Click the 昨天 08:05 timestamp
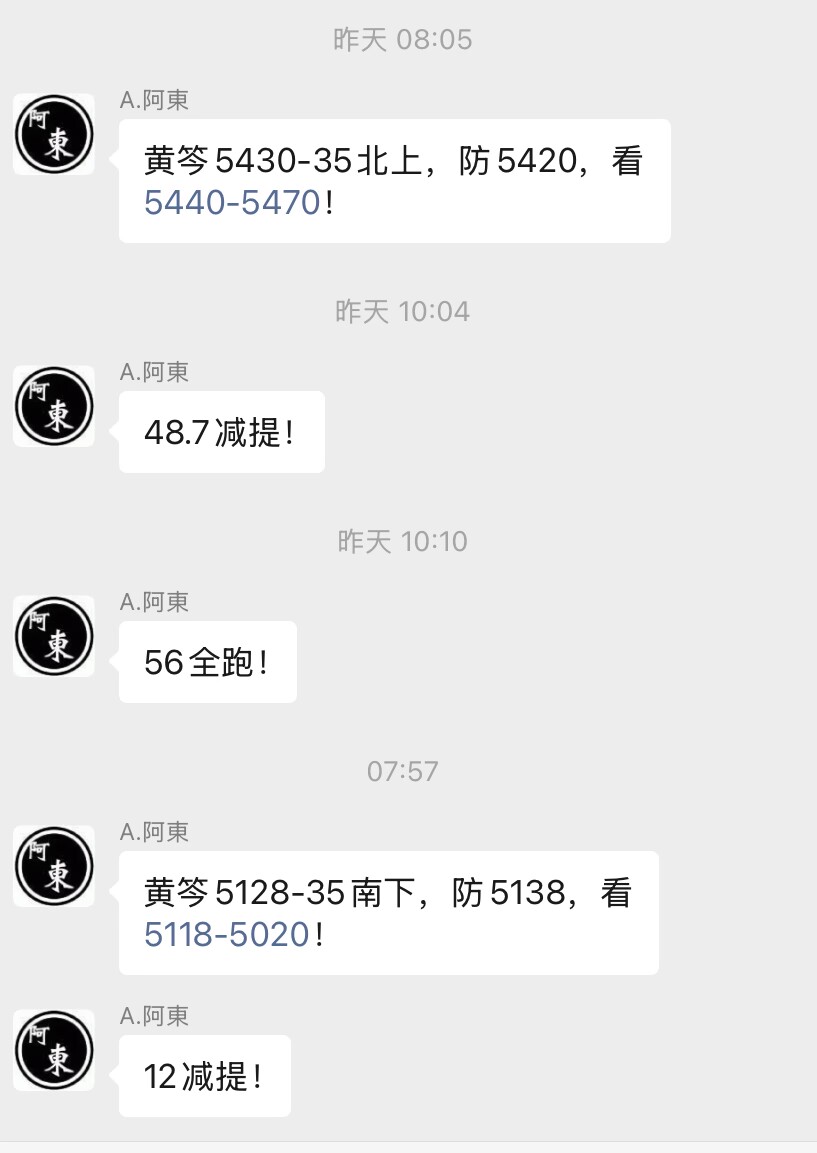Image resolution: width=817 pixels, height=1153 pixels. pos(403,40)
